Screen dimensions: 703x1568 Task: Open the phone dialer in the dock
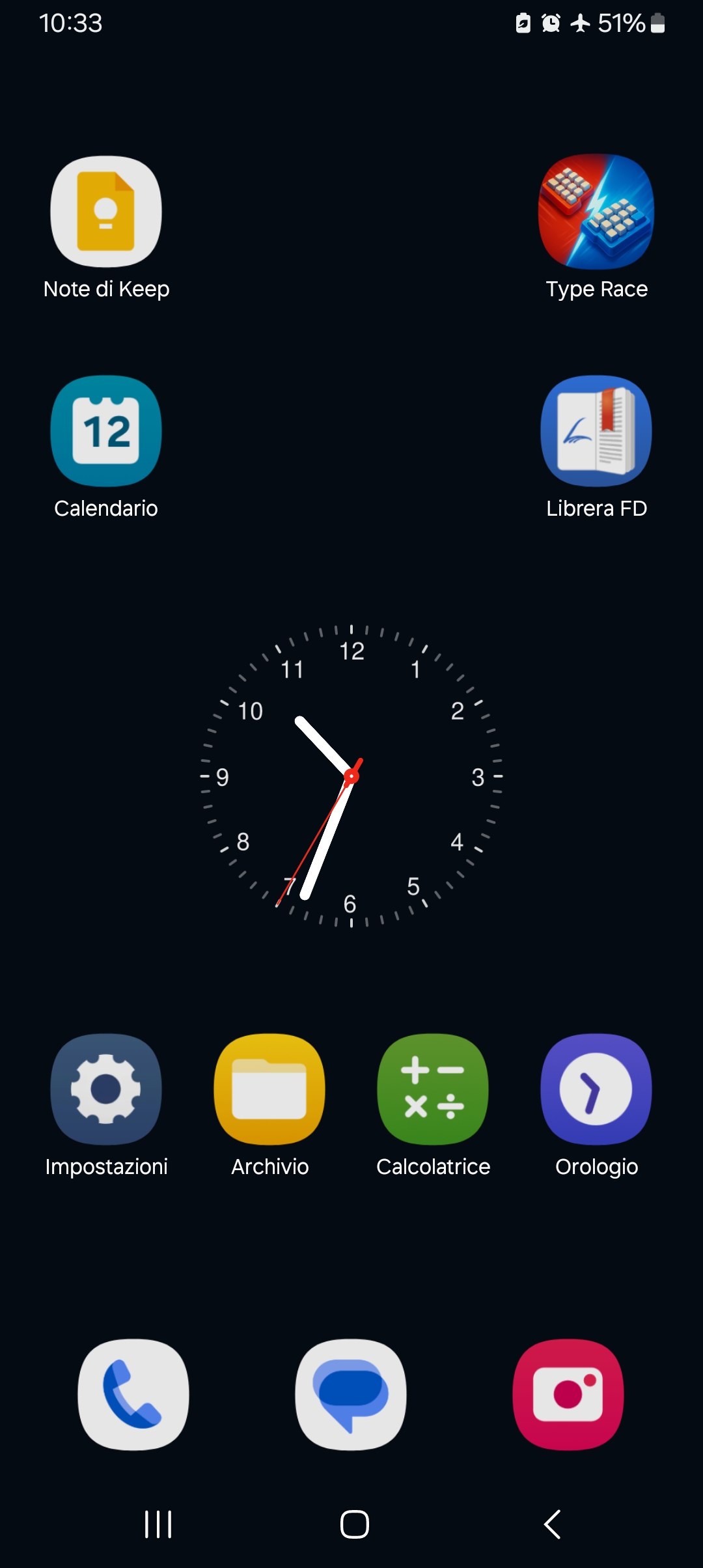click(133, 1394)
